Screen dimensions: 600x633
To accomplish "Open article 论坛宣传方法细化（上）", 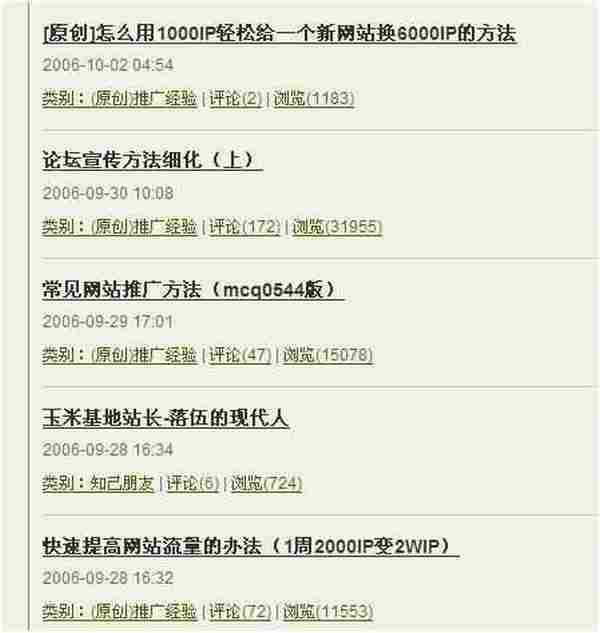I will click(x=152, y=162).
